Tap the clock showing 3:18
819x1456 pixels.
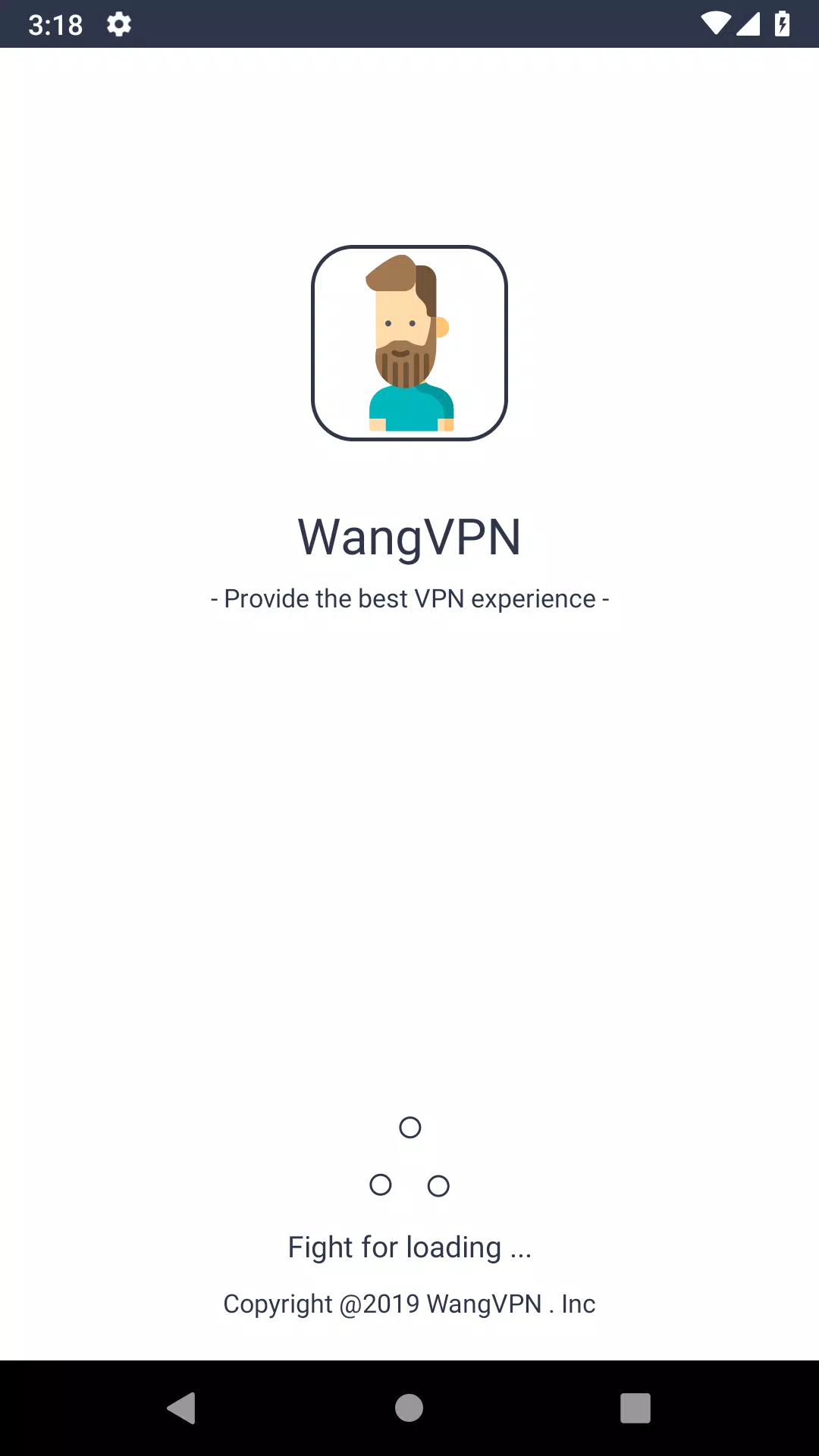pyautogui.click(x=57, y=24)
